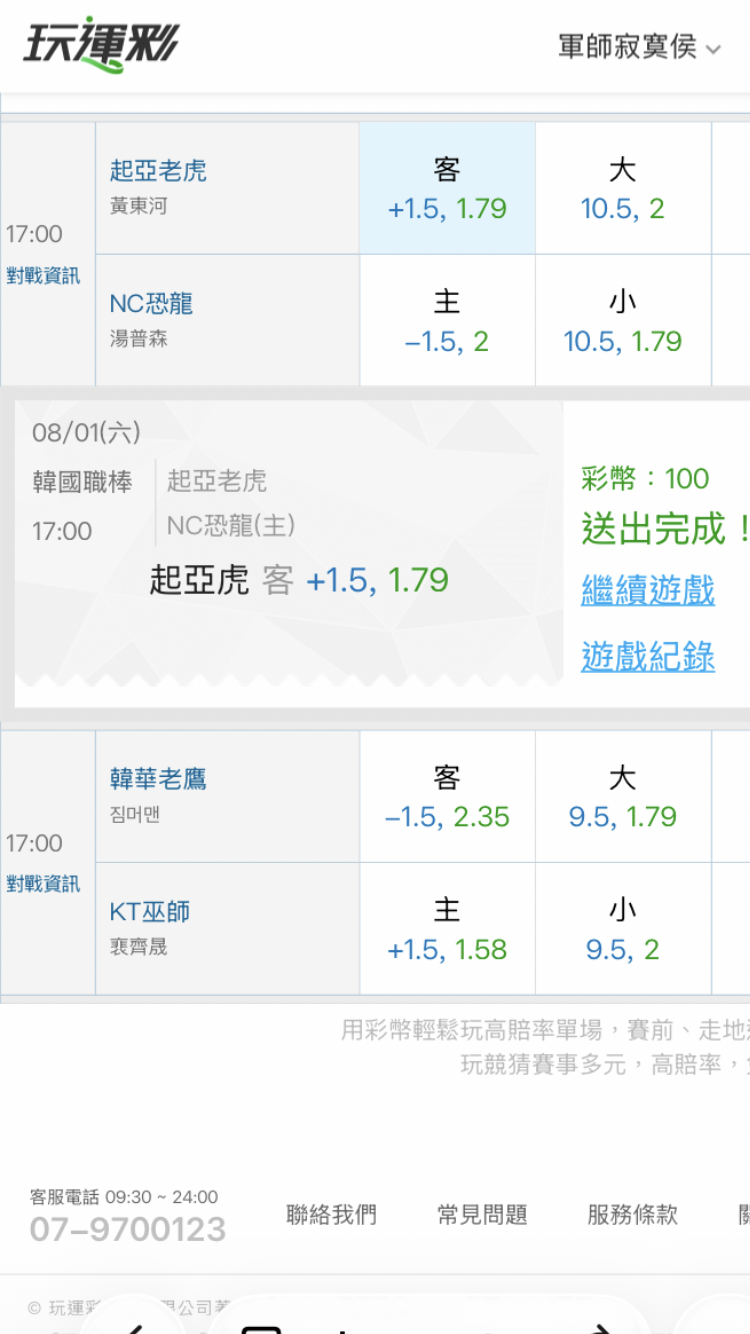Image resolution: width=750 pixels, height=1334 pixels.
Task: Select 主 −1.5, 2 for NC恐龍
Action: (x=447, y=321)
